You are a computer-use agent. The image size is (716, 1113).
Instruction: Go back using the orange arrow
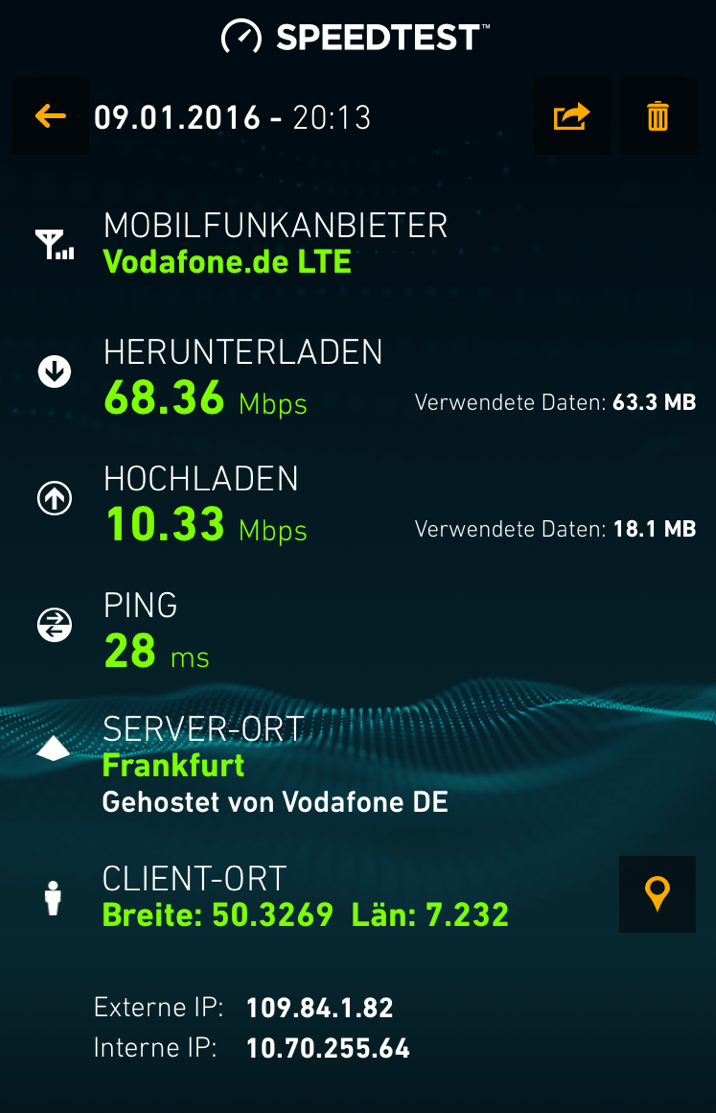tap(50, 117)
